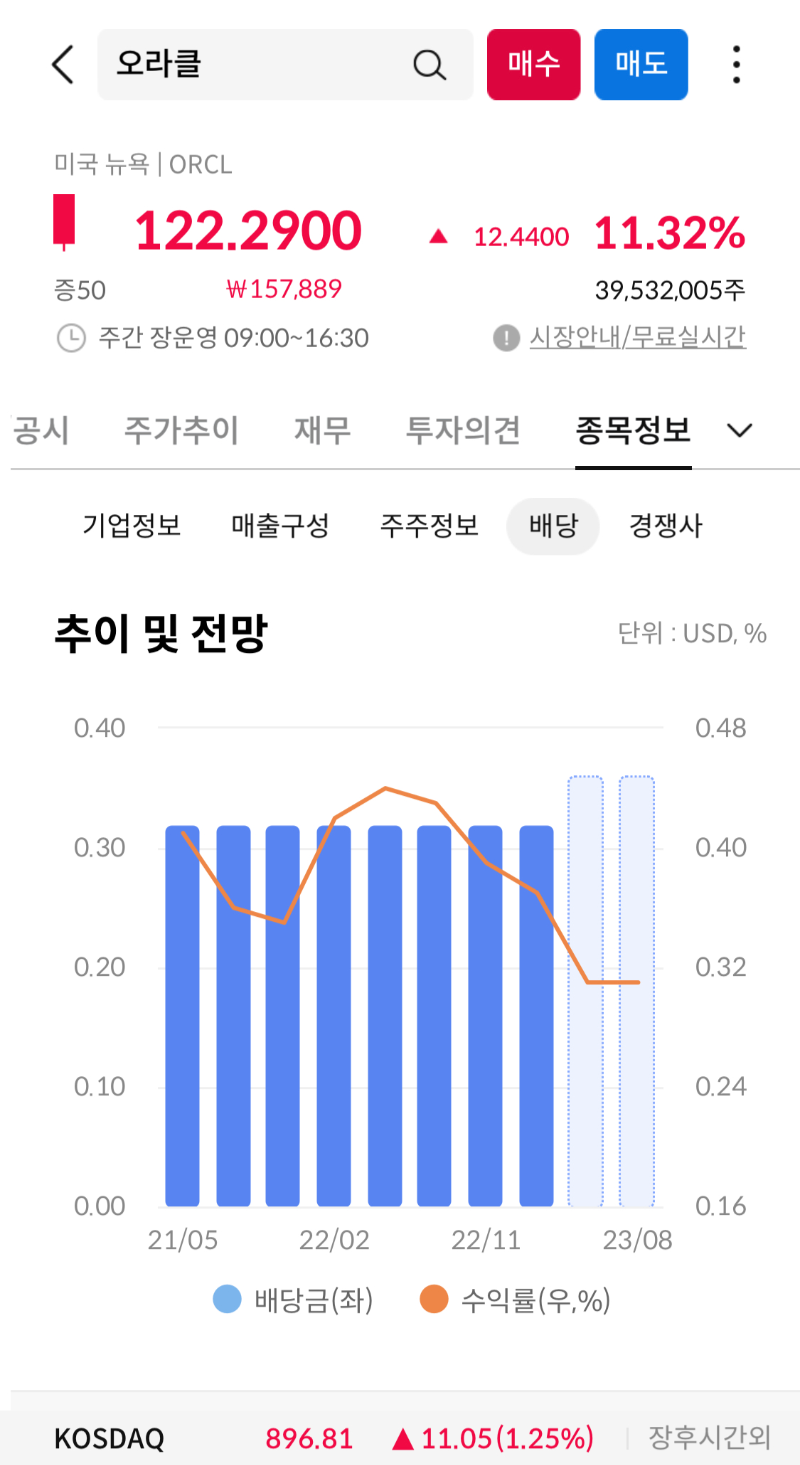This screenshot has height=1465, width=800.
Task: Switch to 주주정보
Action: (429, 526)
